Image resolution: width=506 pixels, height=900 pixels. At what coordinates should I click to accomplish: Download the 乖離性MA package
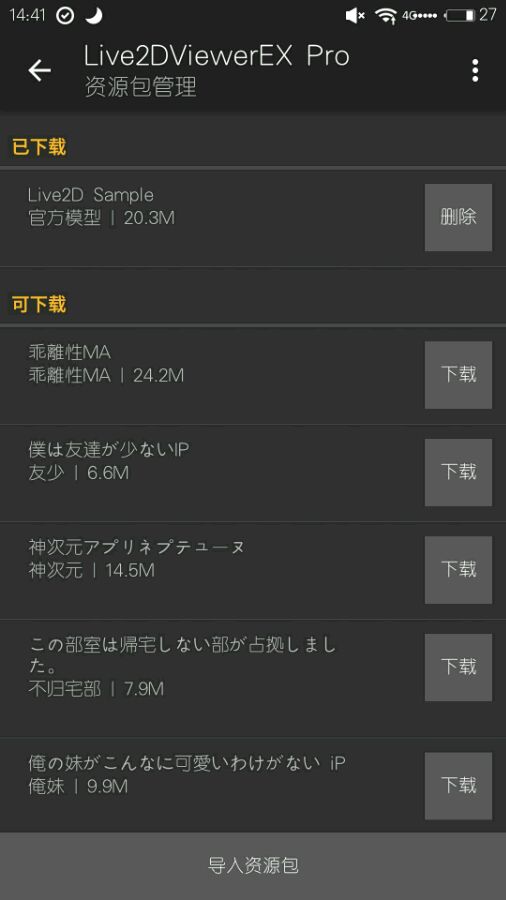click(458, 375)
